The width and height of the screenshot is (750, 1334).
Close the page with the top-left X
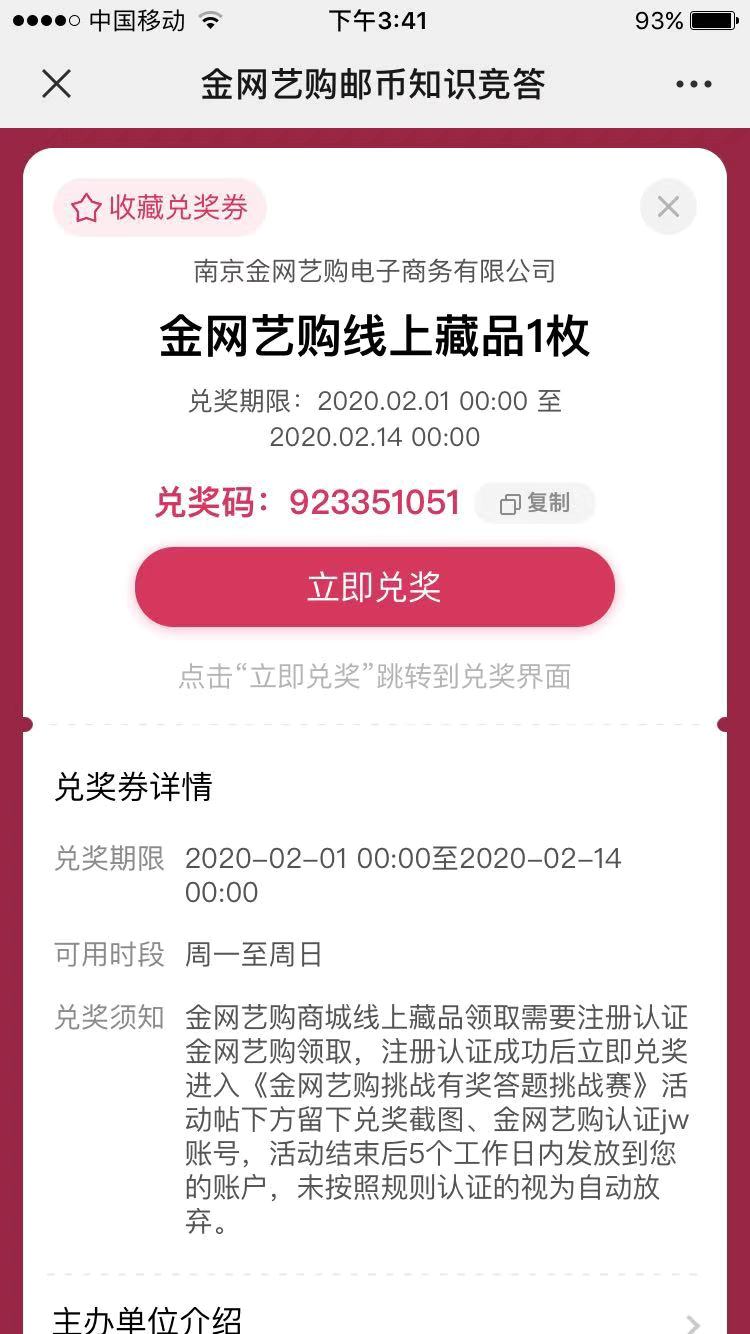click(57, 84)
